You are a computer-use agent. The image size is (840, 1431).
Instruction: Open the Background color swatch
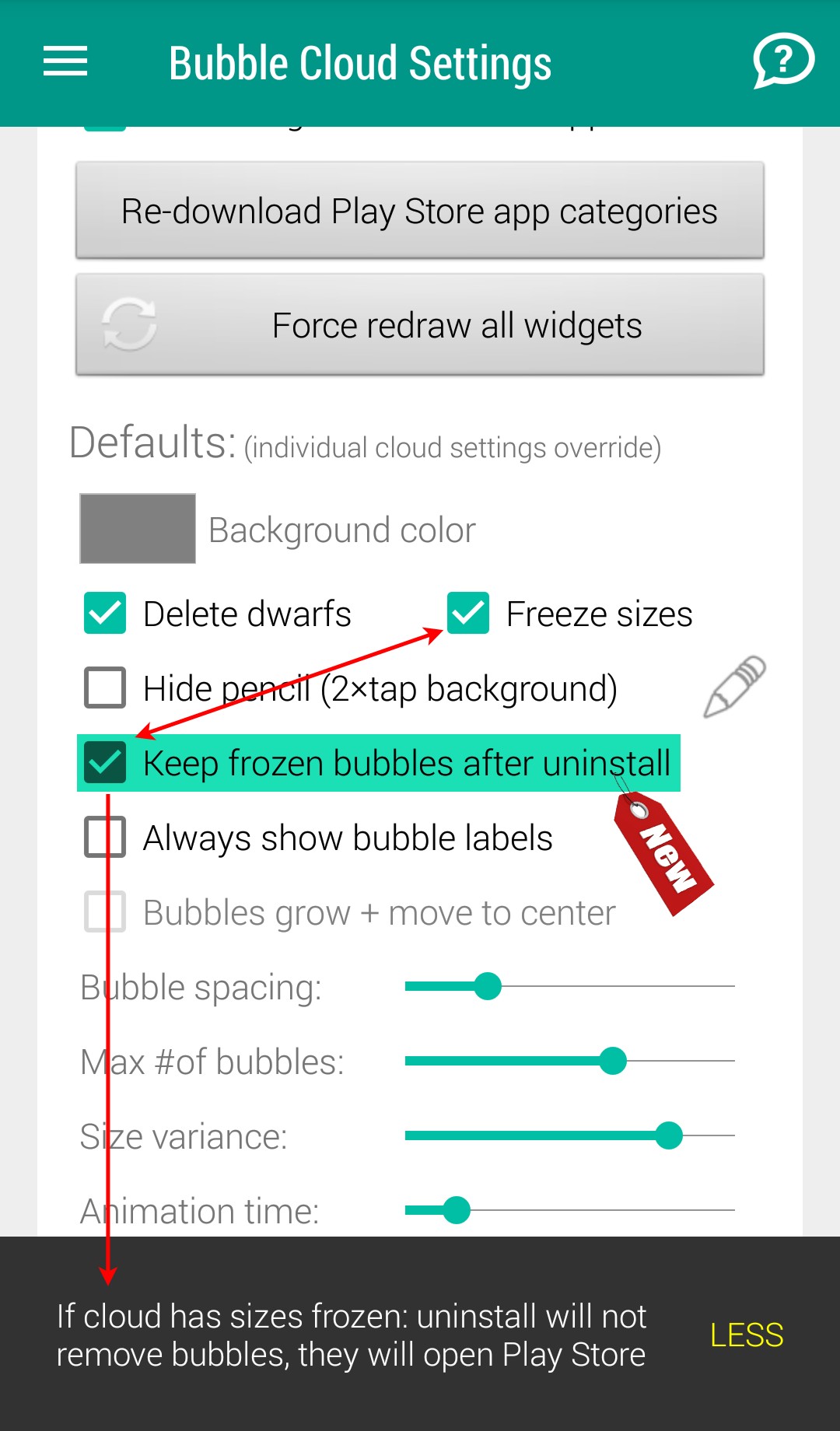pyautogui.click(x=138, y=528)
